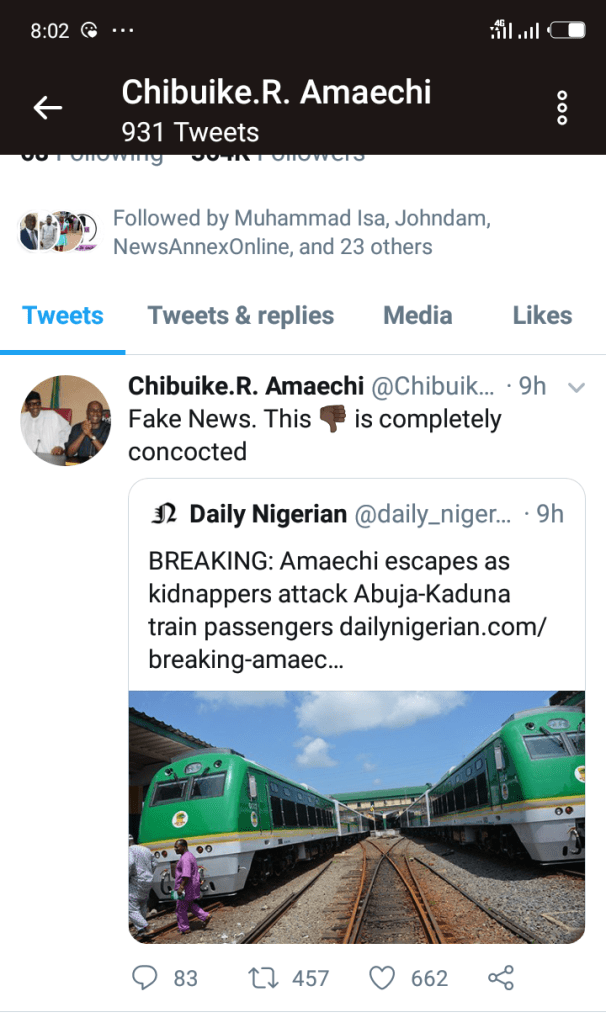Image resolution: width=606 pixels, height=1023 pixels.
Task: Select the Tweets tab
Action: [63, 316]
